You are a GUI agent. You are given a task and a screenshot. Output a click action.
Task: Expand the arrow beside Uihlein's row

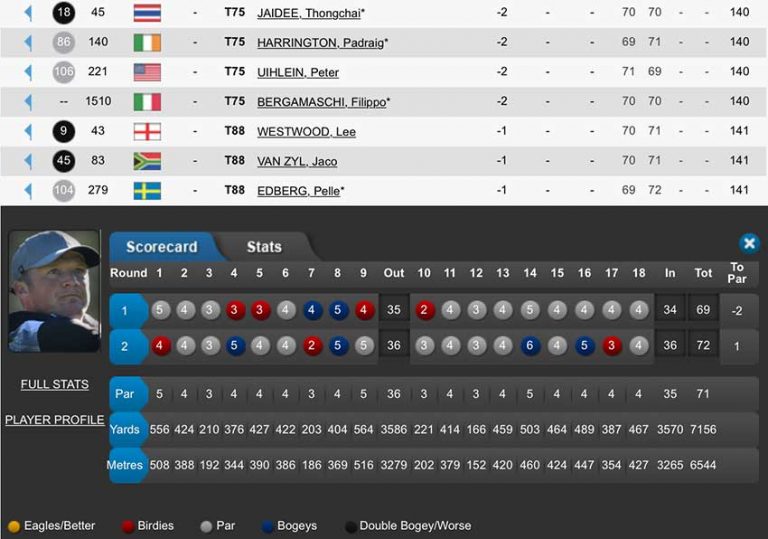click(x=28, y=72)
